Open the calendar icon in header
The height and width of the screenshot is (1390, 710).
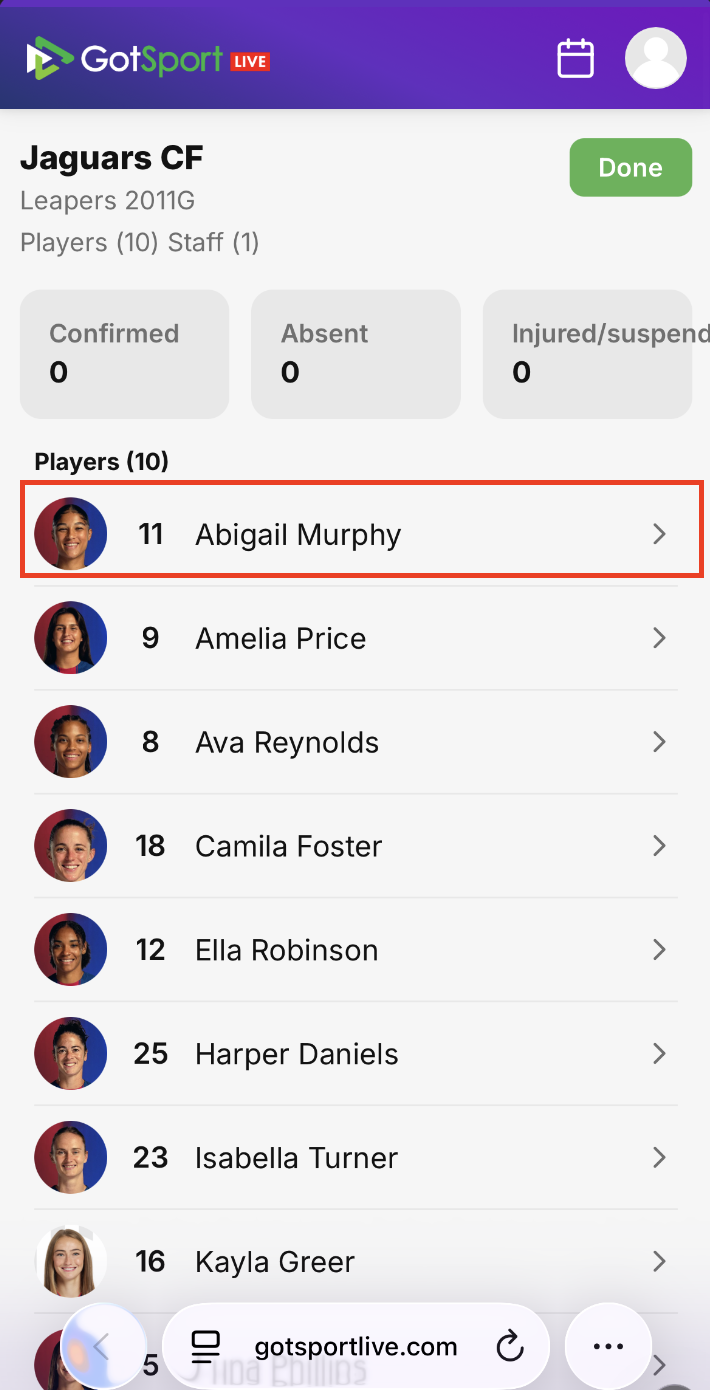pos(575,58)
